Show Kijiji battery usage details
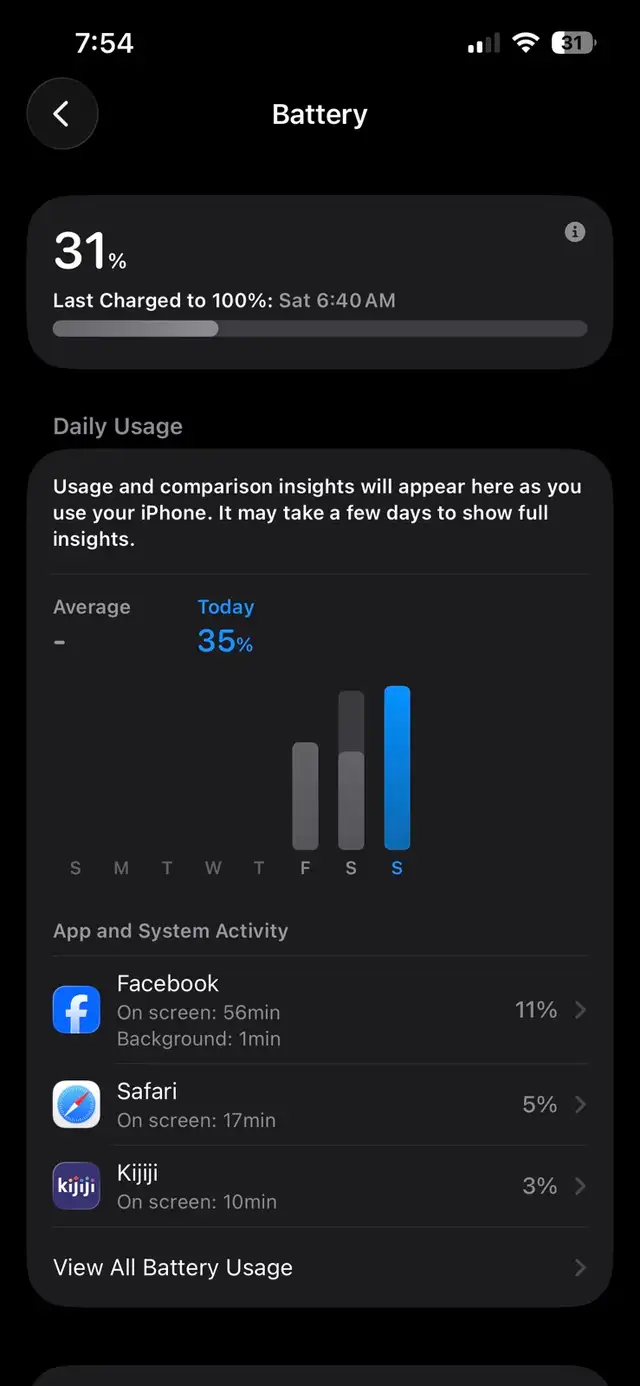This screenshot has width=640, height=1386. (x=320, y=1186)
